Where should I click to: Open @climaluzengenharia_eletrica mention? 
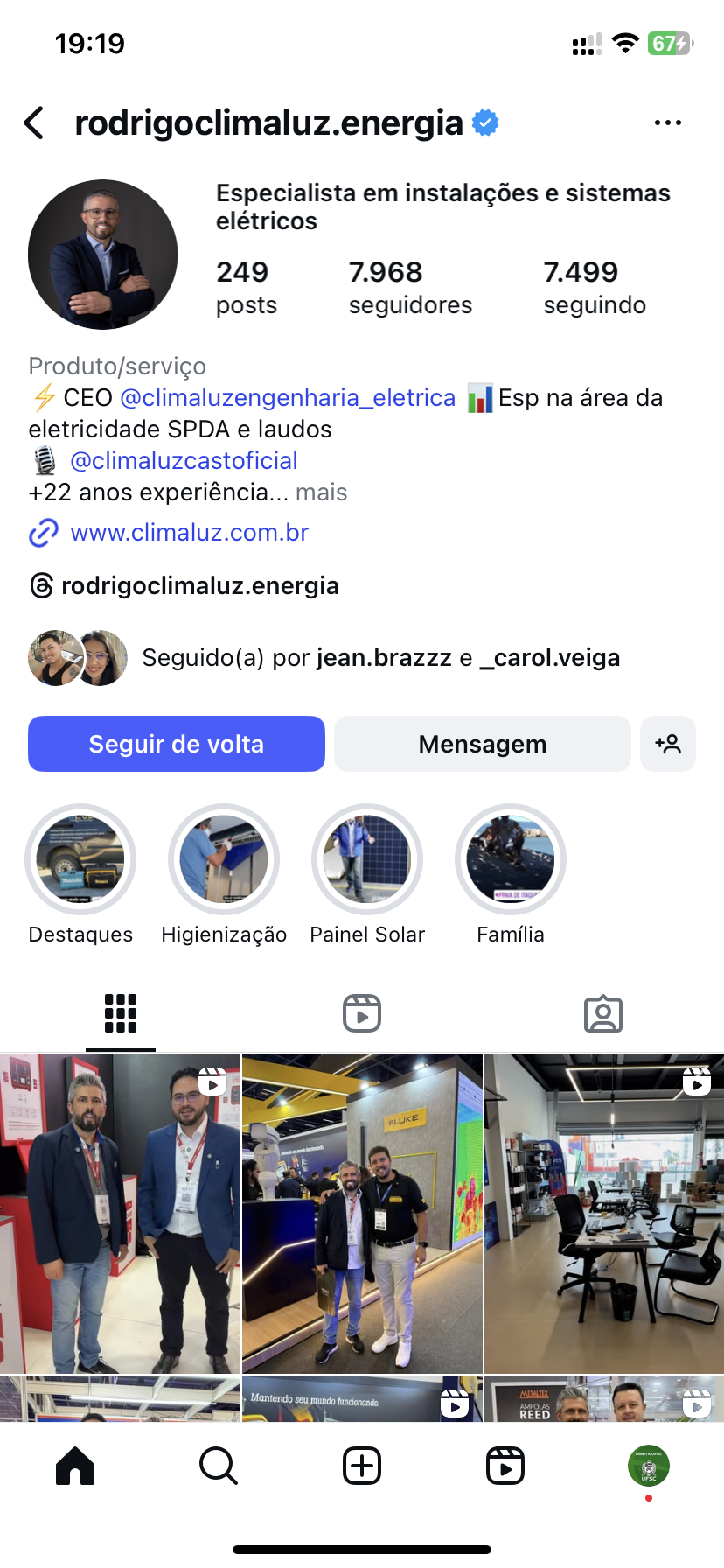coord(288,398)
